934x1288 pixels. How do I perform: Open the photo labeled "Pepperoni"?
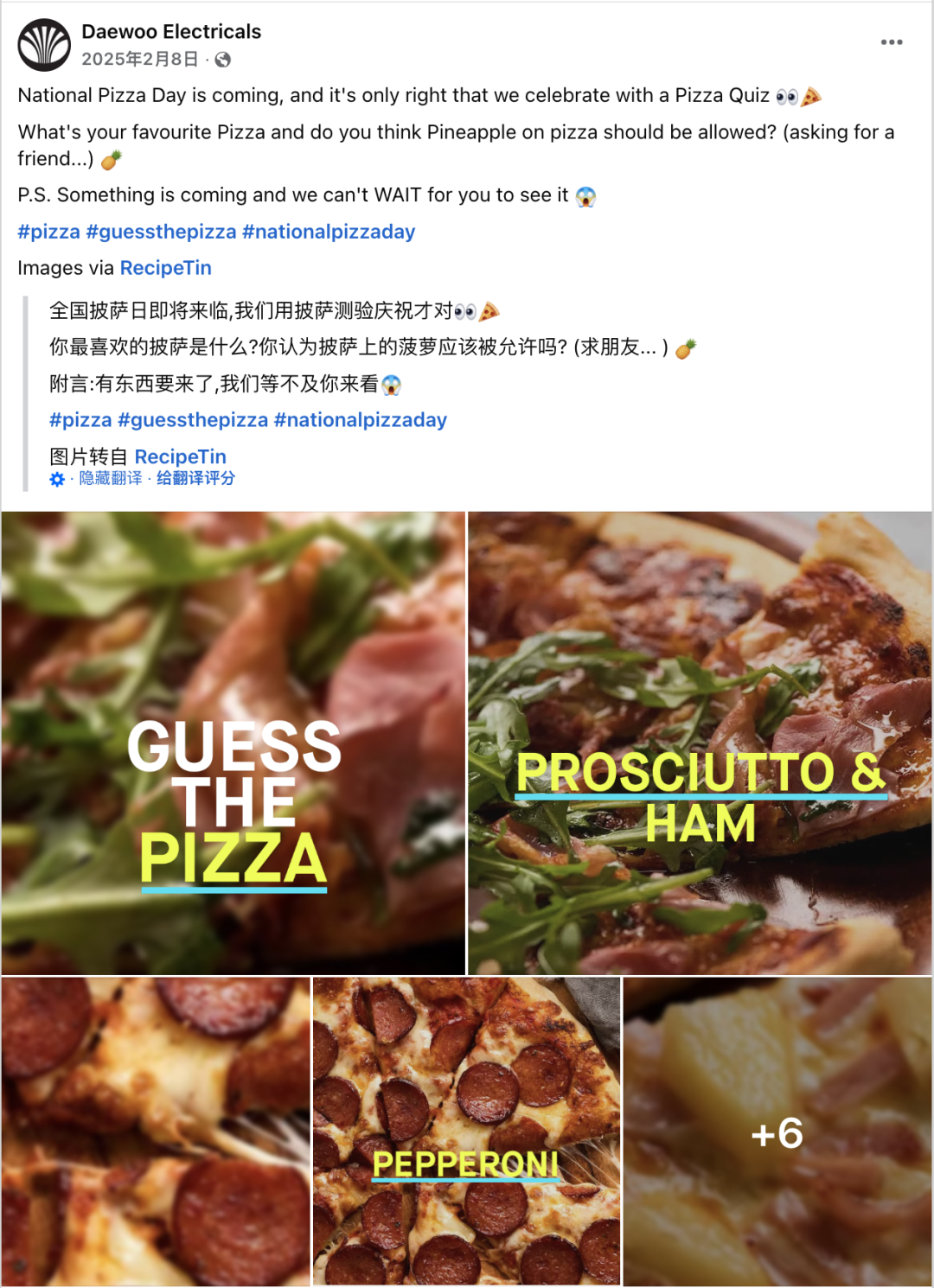coord(466,1131)
